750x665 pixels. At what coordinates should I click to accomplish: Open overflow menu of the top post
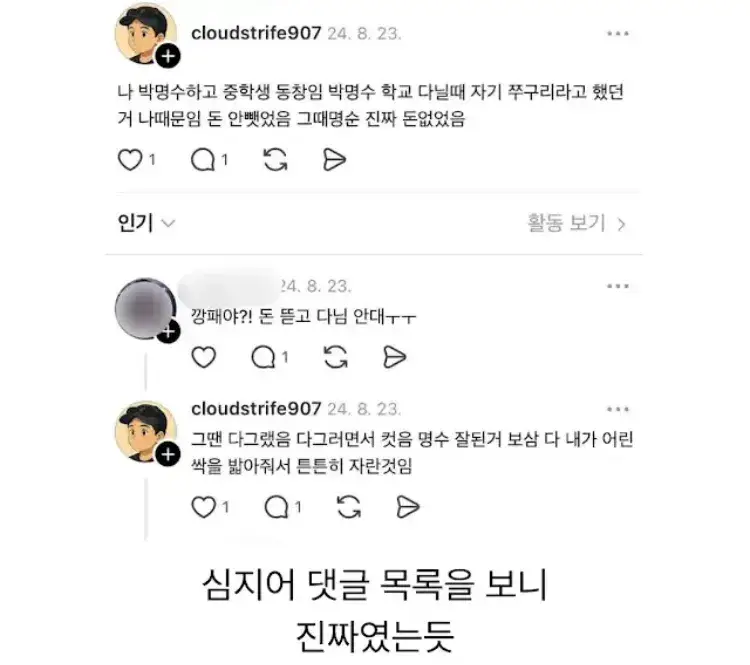[618, 33]
